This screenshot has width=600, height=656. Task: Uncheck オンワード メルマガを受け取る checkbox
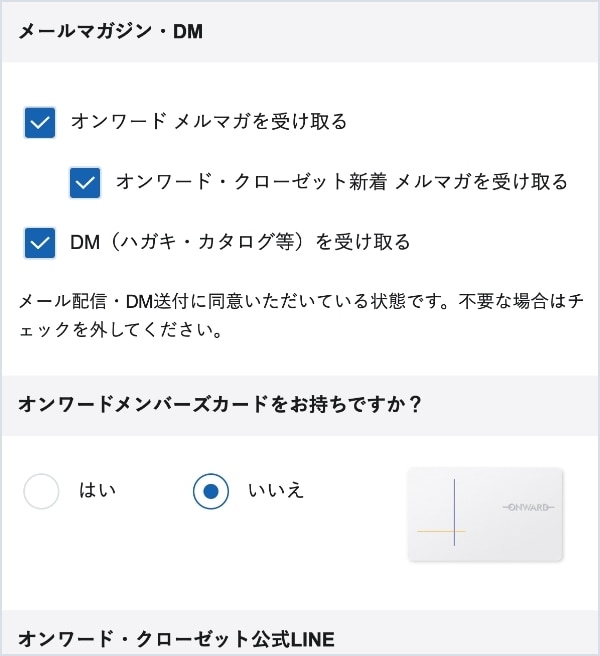[x=40, y=123]
